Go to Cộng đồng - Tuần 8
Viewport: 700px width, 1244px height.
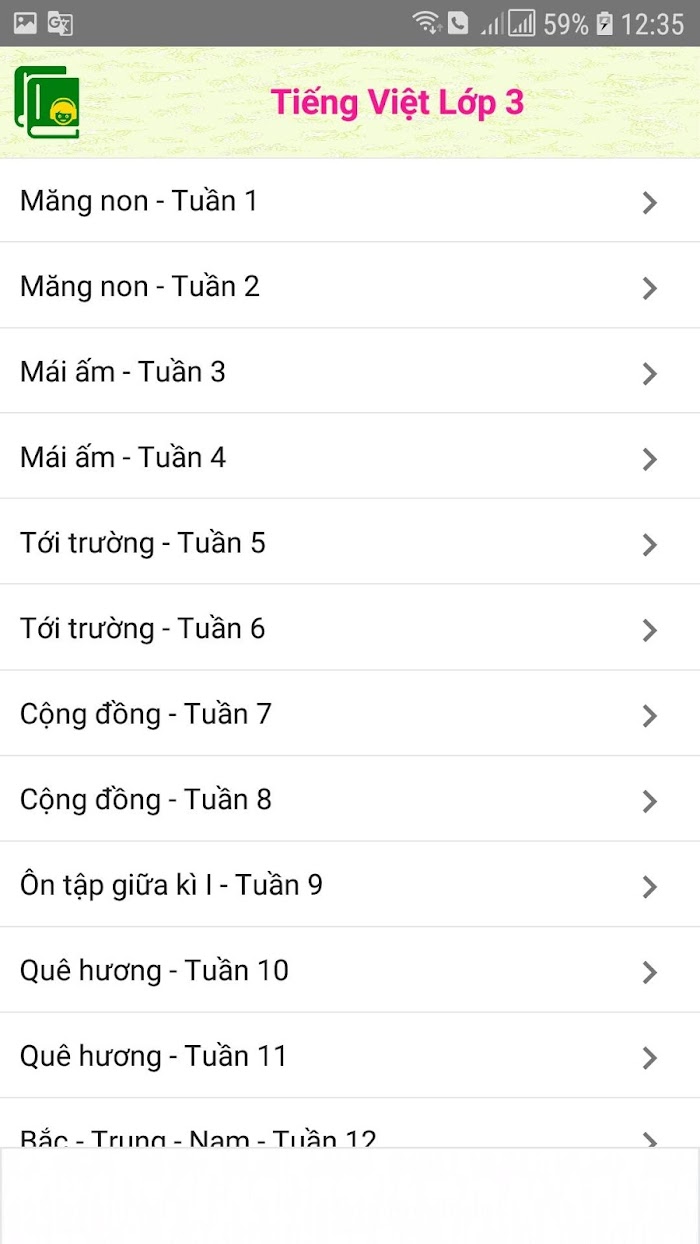click(x=350, y=799)
